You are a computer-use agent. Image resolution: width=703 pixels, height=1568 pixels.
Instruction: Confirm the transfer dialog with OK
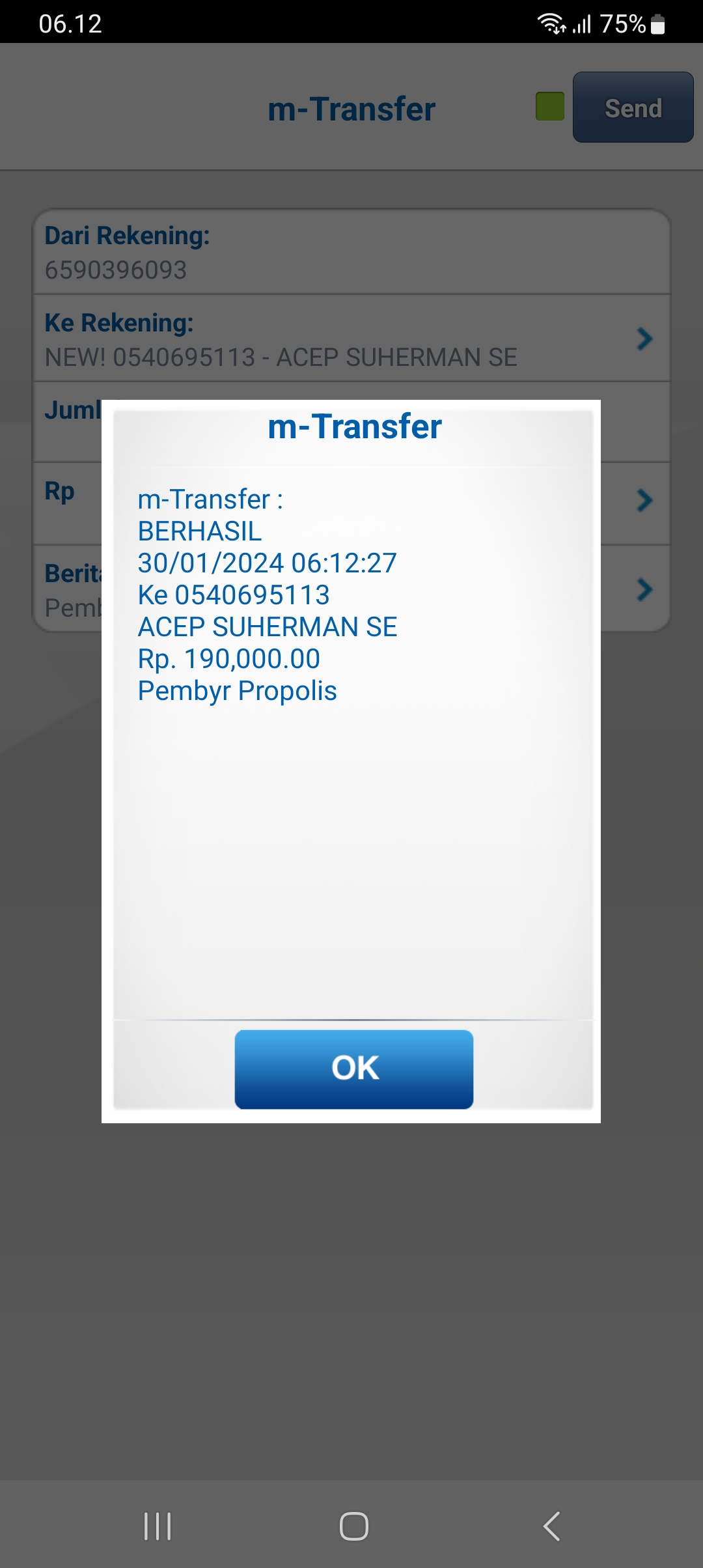tap(353, 1069)
